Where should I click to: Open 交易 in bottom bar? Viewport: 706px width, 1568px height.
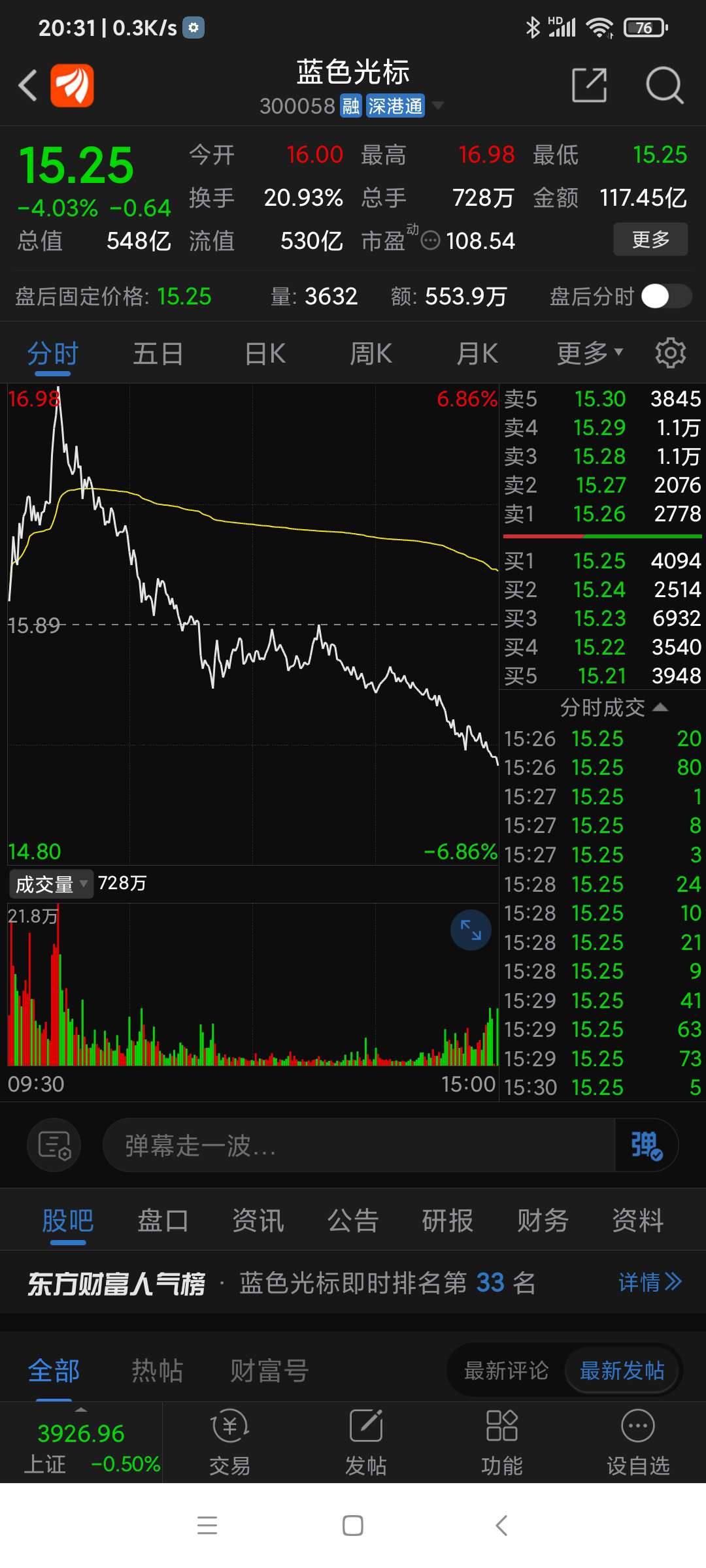point(229,1443)
